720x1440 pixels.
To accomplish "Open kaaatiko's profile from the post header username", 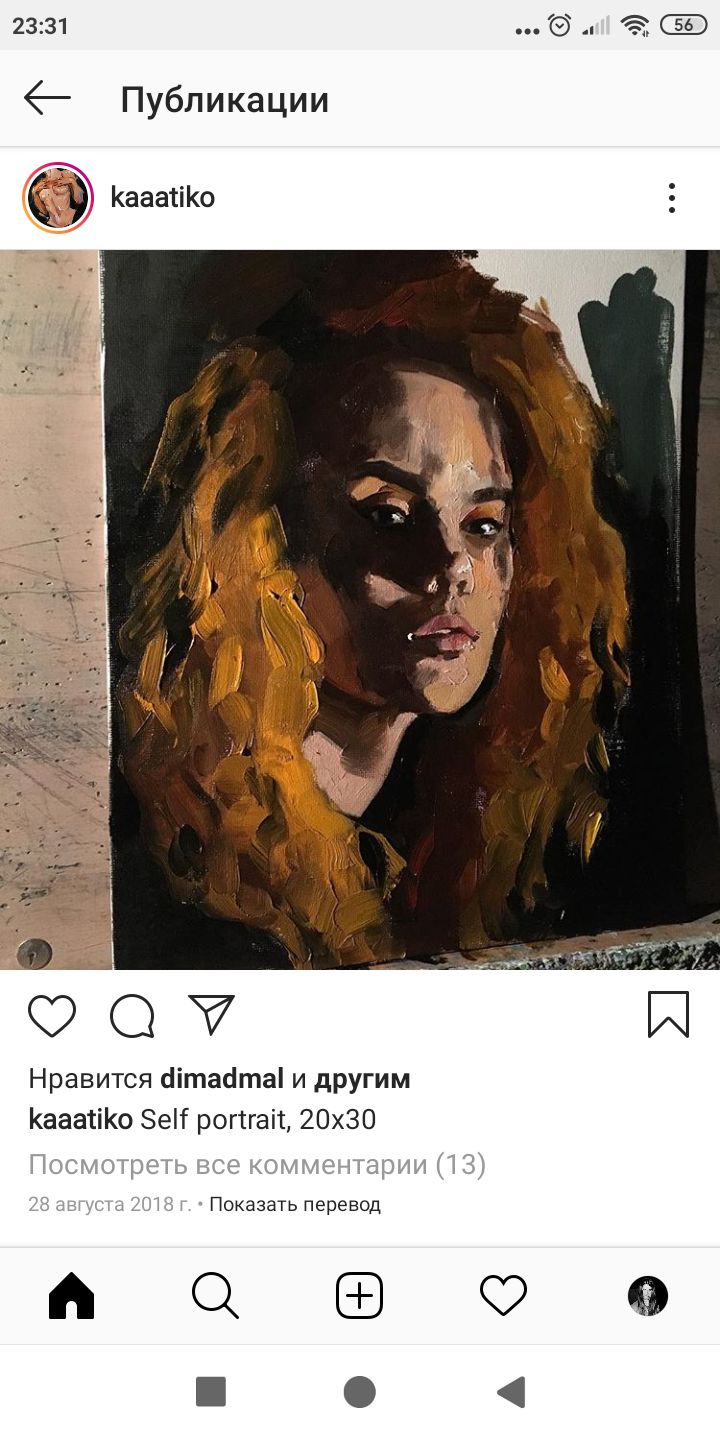I will point(162,198).
